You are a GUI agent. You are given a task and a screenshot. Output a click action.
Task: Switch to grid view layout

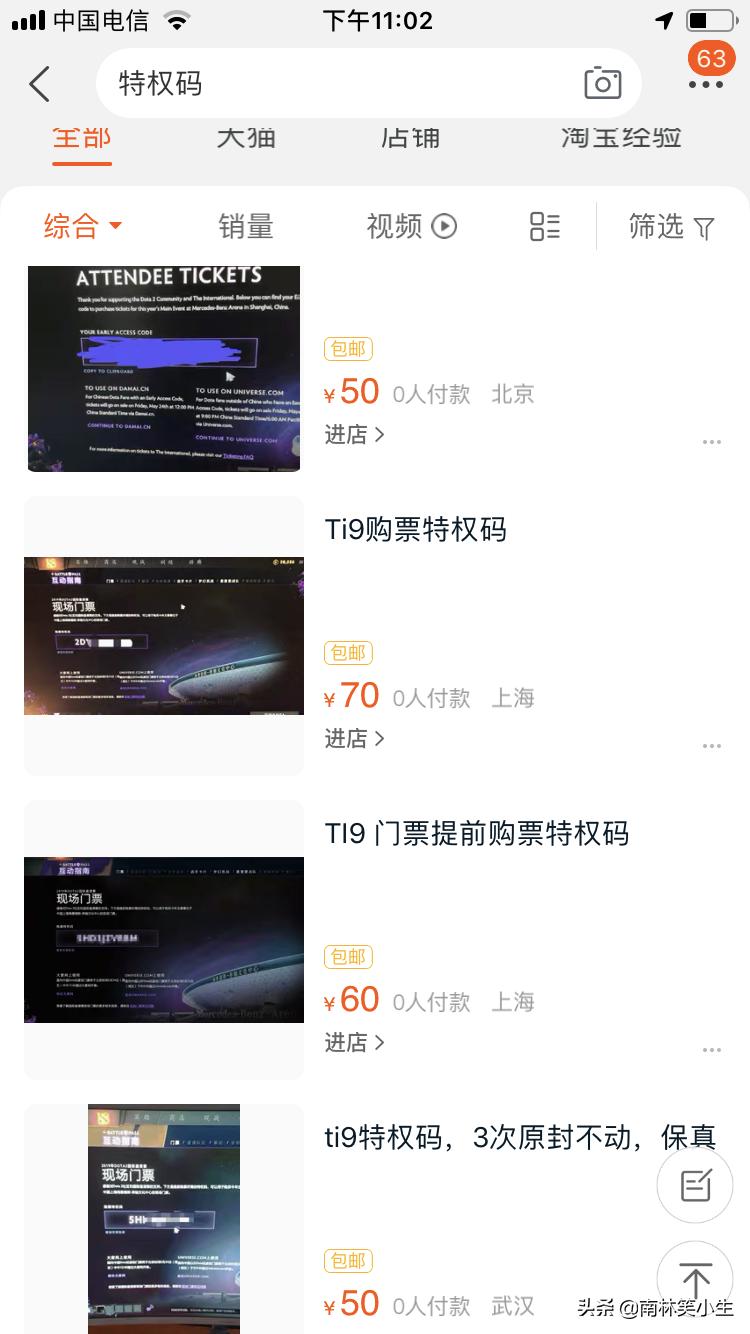pos(545,227)
